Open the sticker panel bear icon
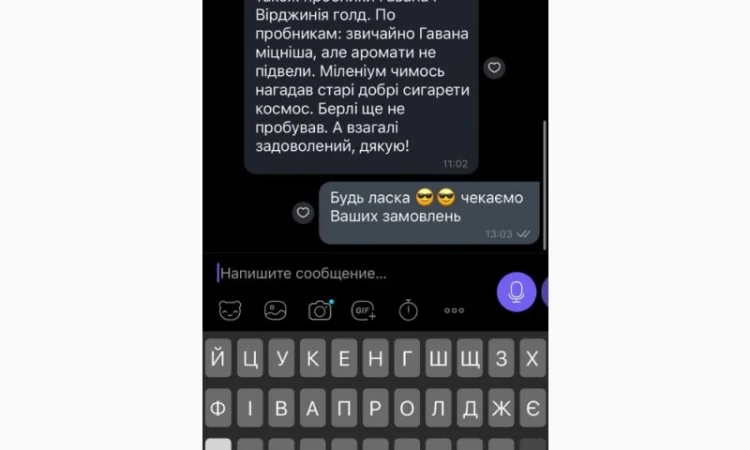750x450 pixels. [x=230, y=311]
